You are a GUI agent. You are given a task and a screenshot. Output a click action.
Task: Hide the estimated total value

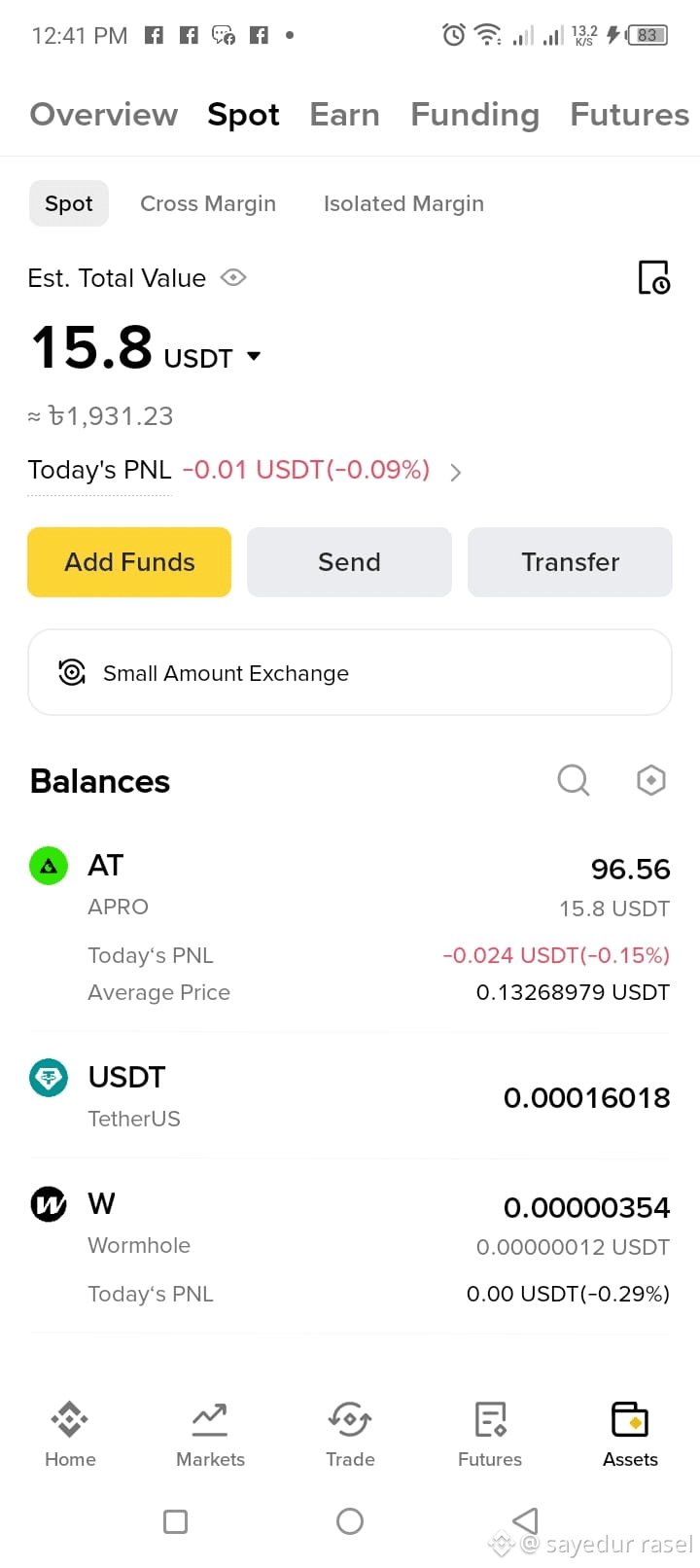click(233, 277)
